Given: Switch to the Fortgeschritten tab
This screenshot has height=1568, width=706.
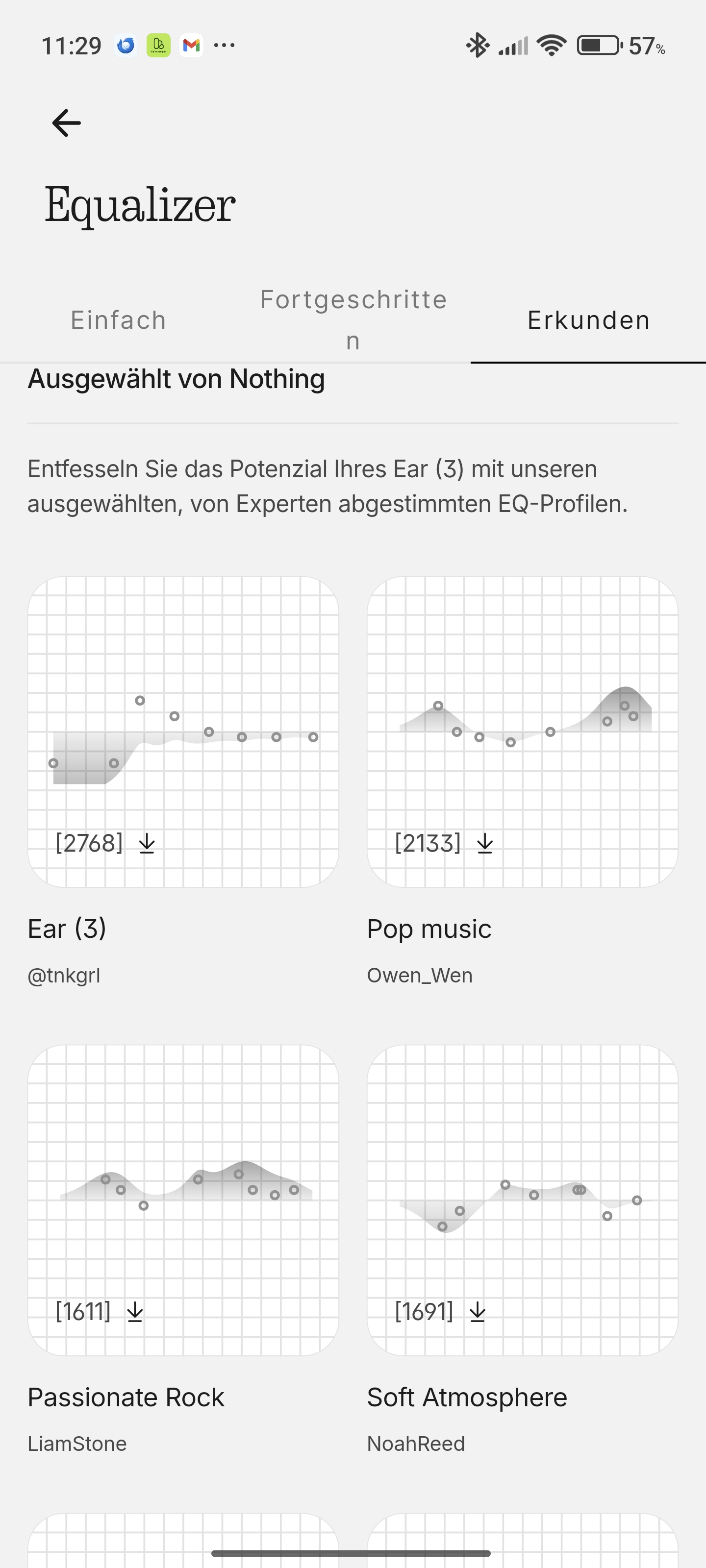Looking at the screenshot, I should pos(353,320).
